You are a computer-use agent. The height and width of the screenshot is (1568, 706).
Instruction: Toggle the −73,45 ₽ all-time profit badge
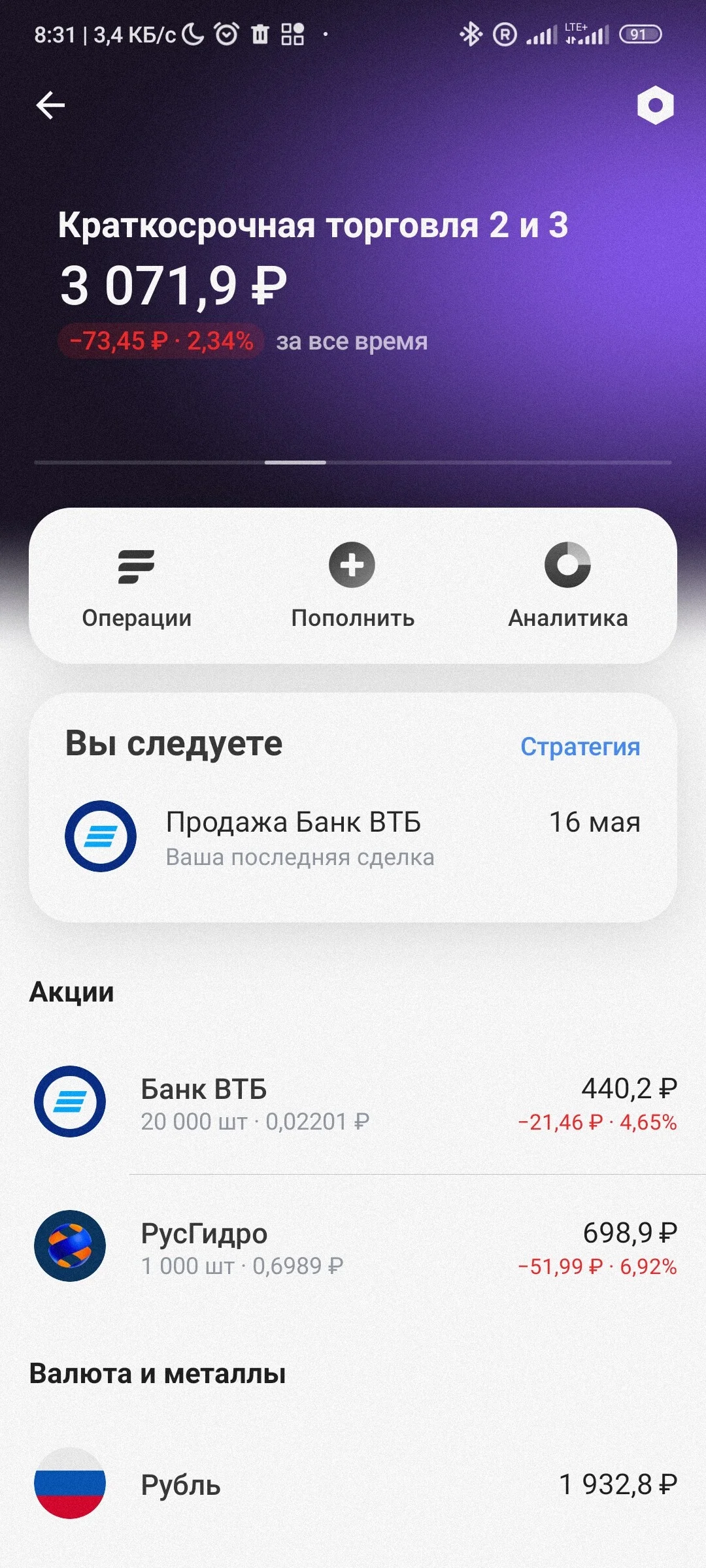(x=161, y=340)
